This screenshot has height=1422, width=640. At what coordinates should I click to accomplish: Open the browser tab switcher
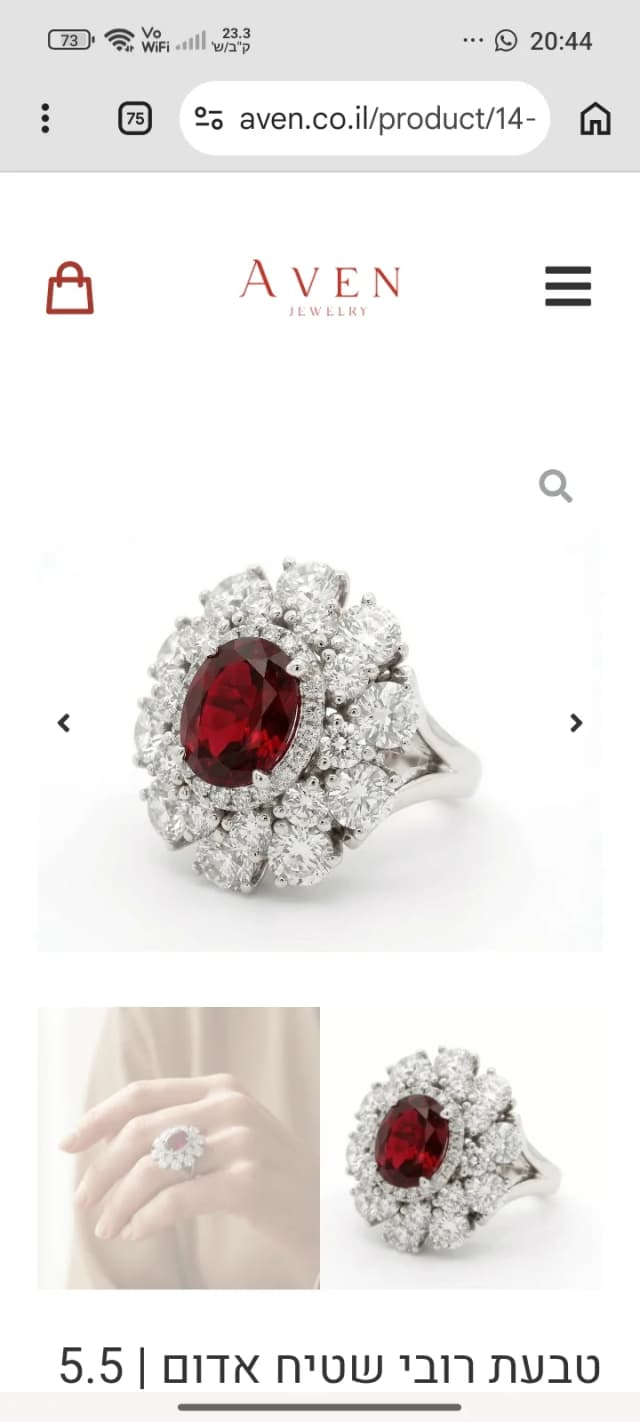coord(135,119)
